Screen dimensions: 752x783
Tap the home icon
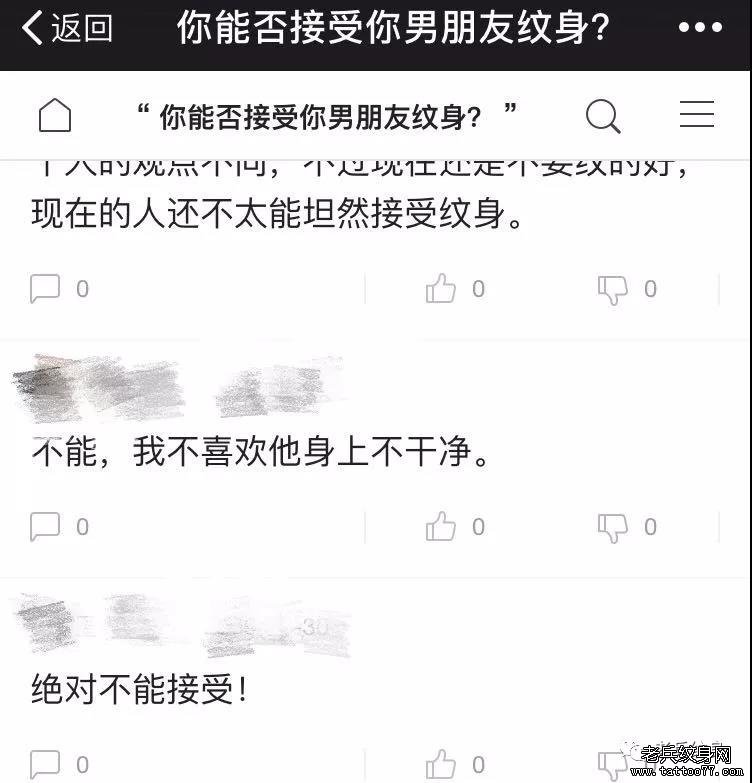[55, 116]
